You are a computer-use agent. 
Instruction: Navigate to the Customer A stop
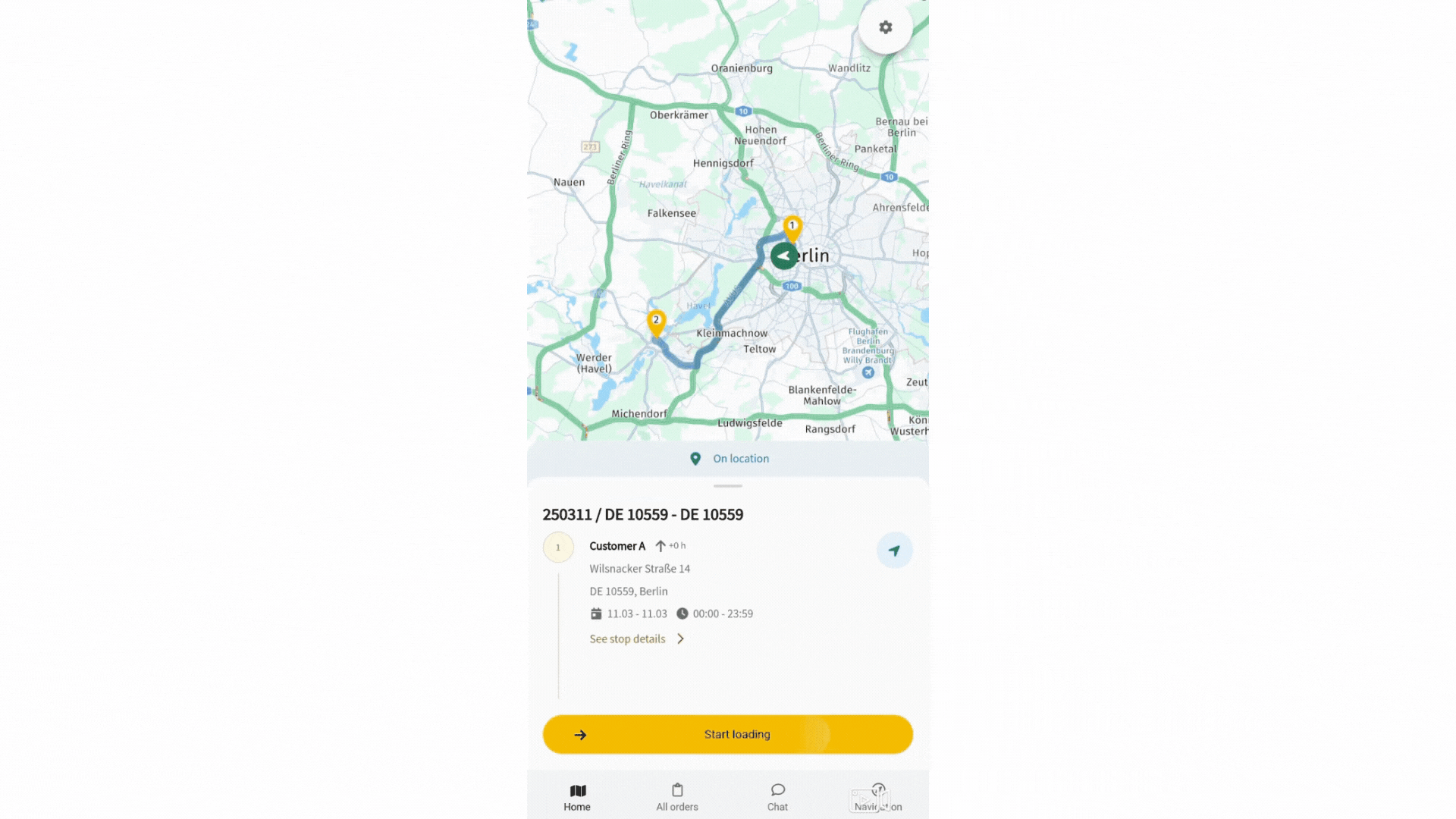click(x=894, y=551)
